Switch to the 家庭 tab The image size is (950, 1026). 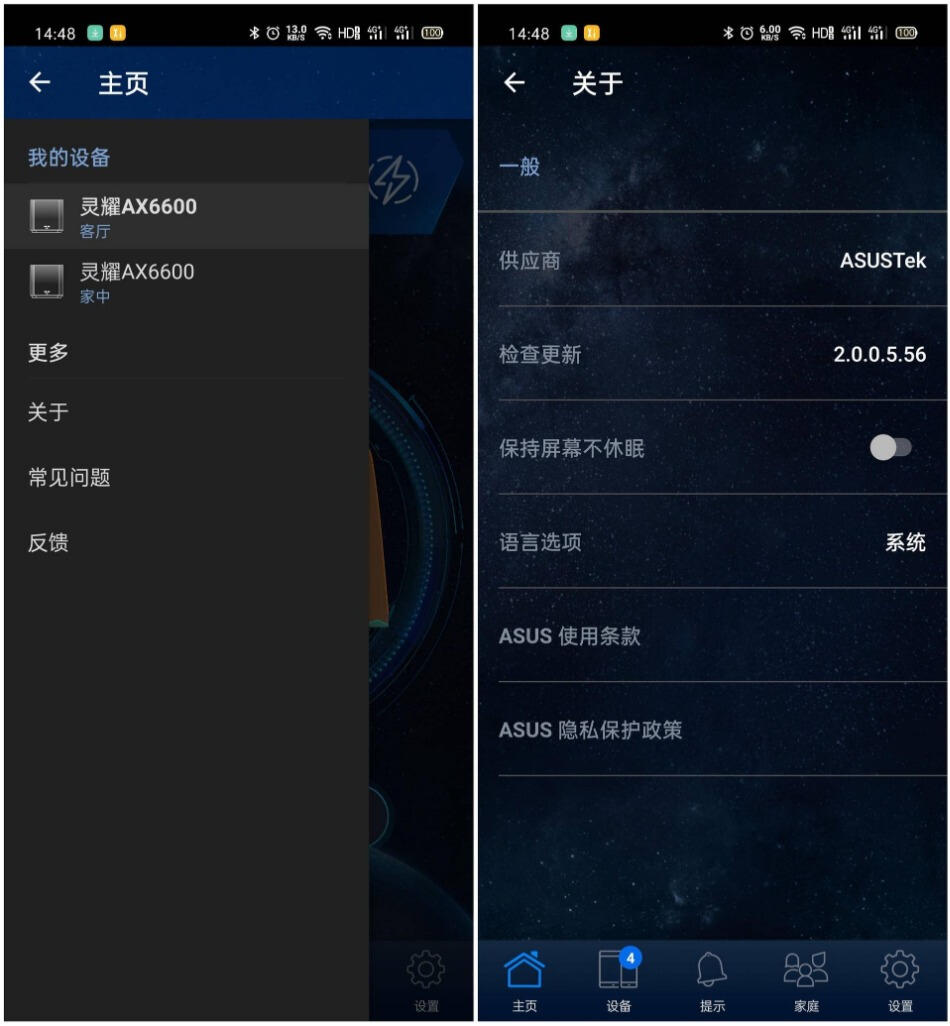pyautogui.click(x=806, y=979)
